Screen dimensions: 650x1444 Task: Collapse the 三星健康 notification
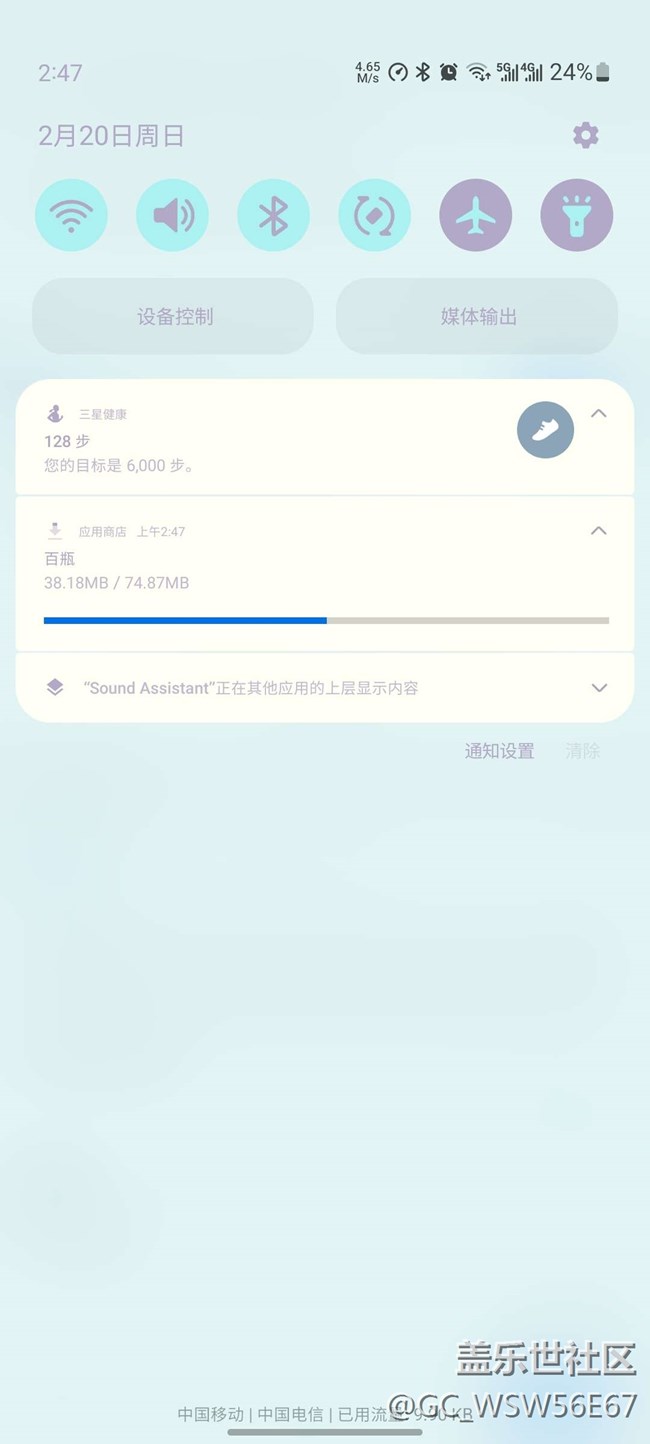coord(598,414)
